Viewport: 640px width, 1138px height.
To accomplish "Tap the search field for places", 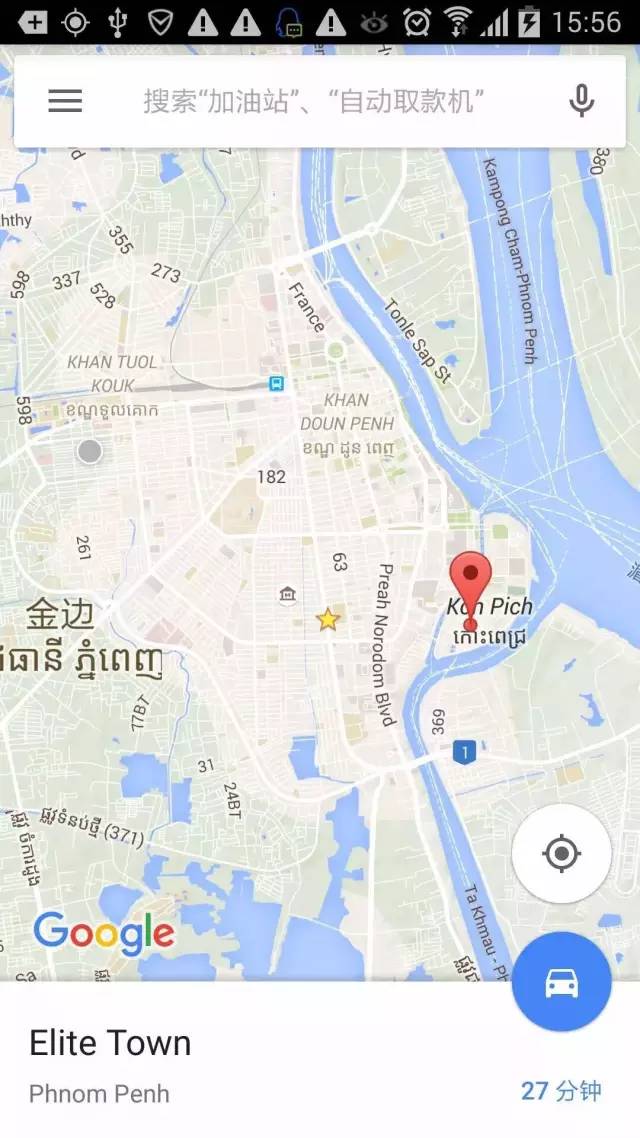I will (x=314, y=101).
